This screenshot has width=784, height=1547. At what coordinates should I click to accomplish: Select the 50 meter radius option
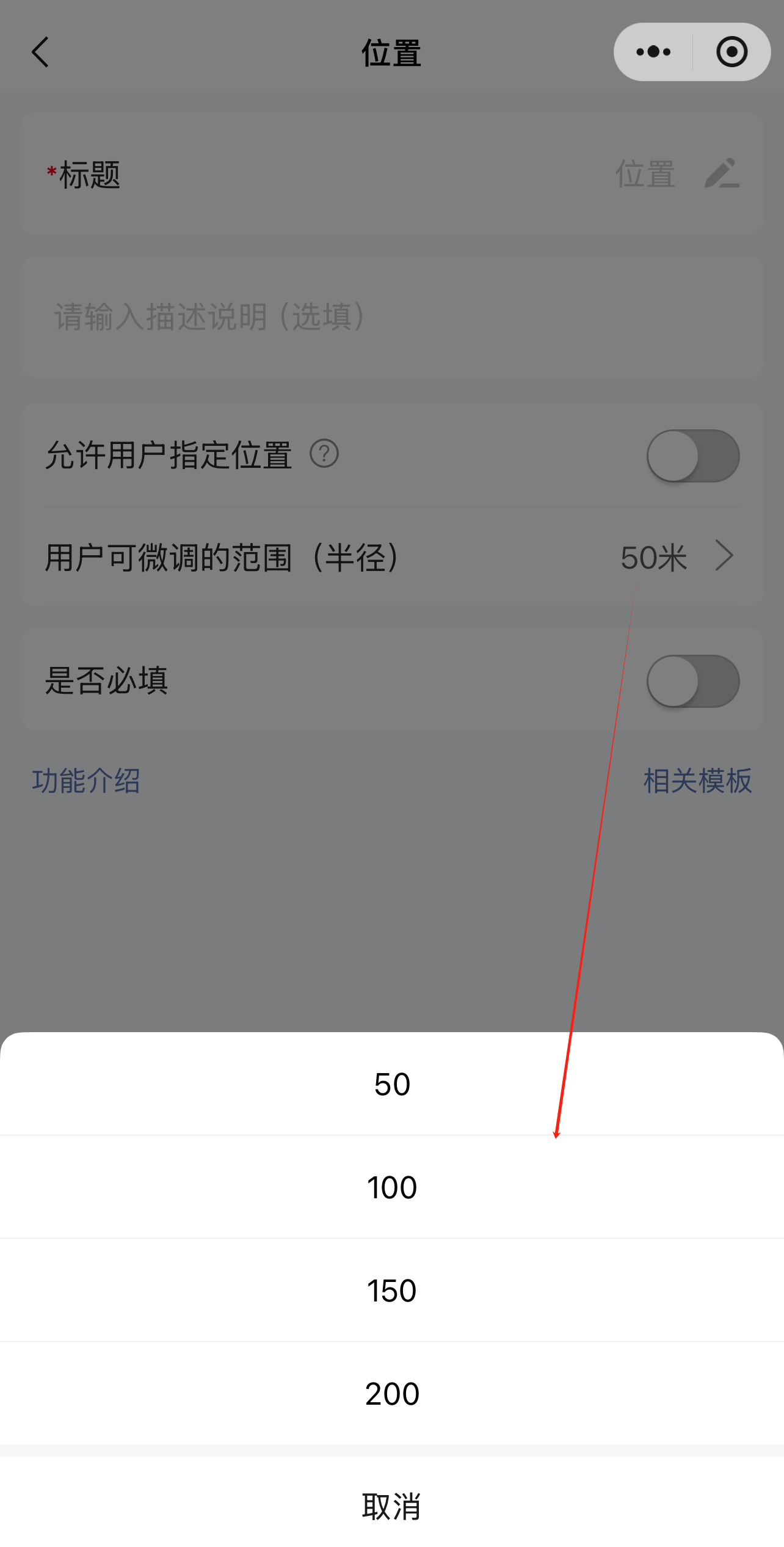point(392,1085)
